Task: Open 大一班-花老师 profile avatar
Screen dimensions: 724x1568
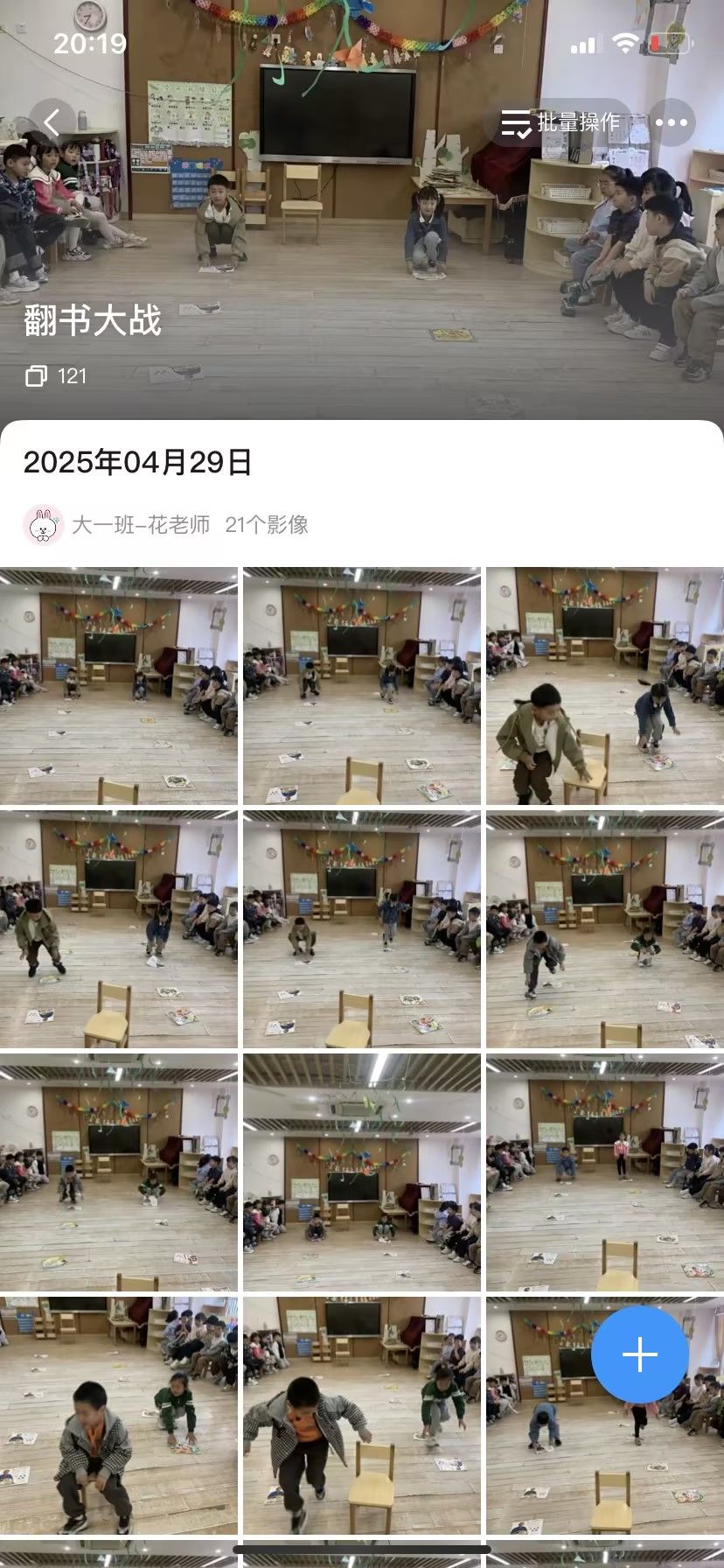Action: pos(43,525)
